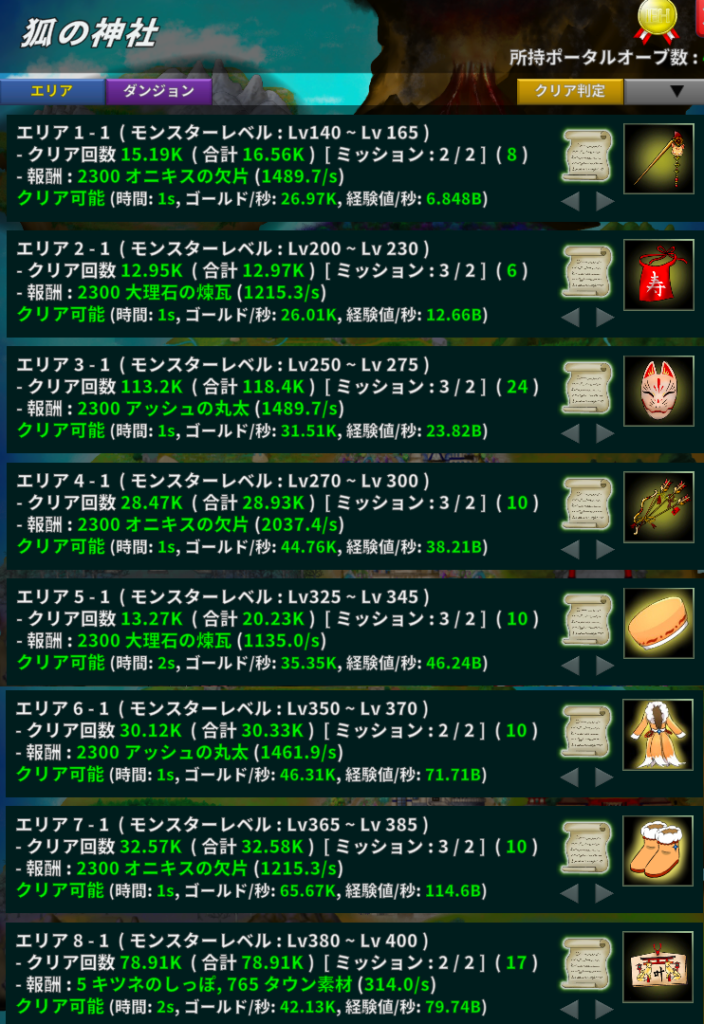Switch to the ダンジョン tab
This screenshot has width=704, height=1024.
(158, 92)
